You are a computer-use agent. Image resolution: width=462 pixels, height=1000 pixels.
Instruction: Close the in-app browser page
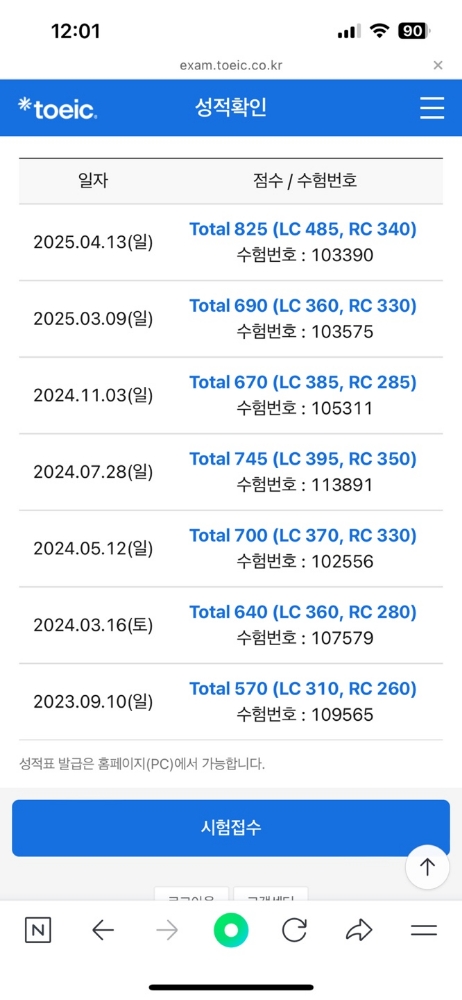[438, 65]
